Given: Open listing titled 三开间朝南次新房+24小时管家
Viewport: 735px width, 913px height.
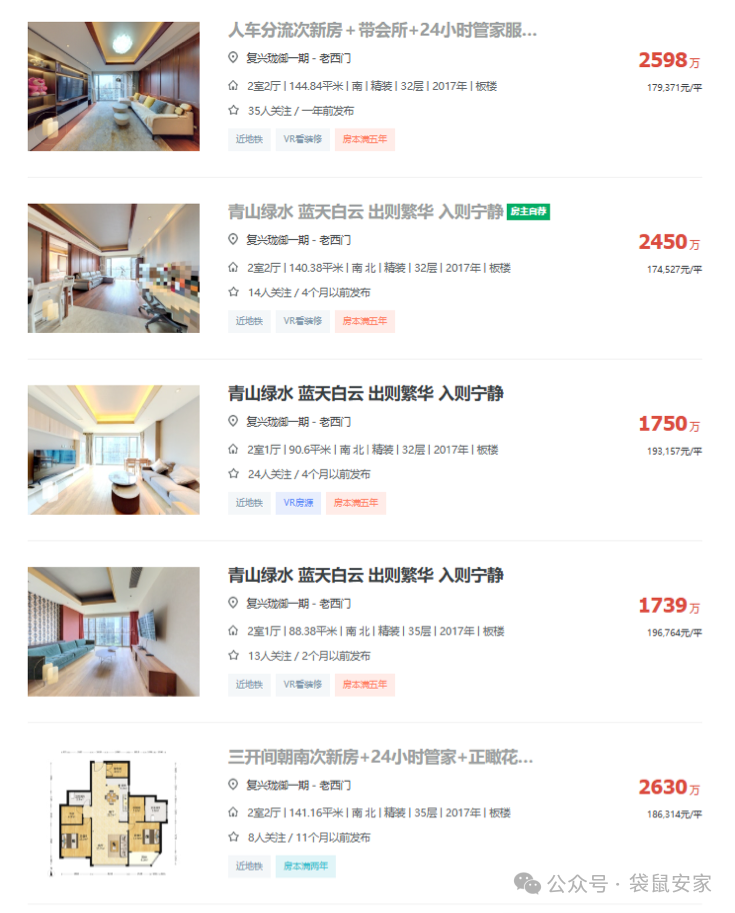Looking at the screenshot, I should click(x=380, y=758).
